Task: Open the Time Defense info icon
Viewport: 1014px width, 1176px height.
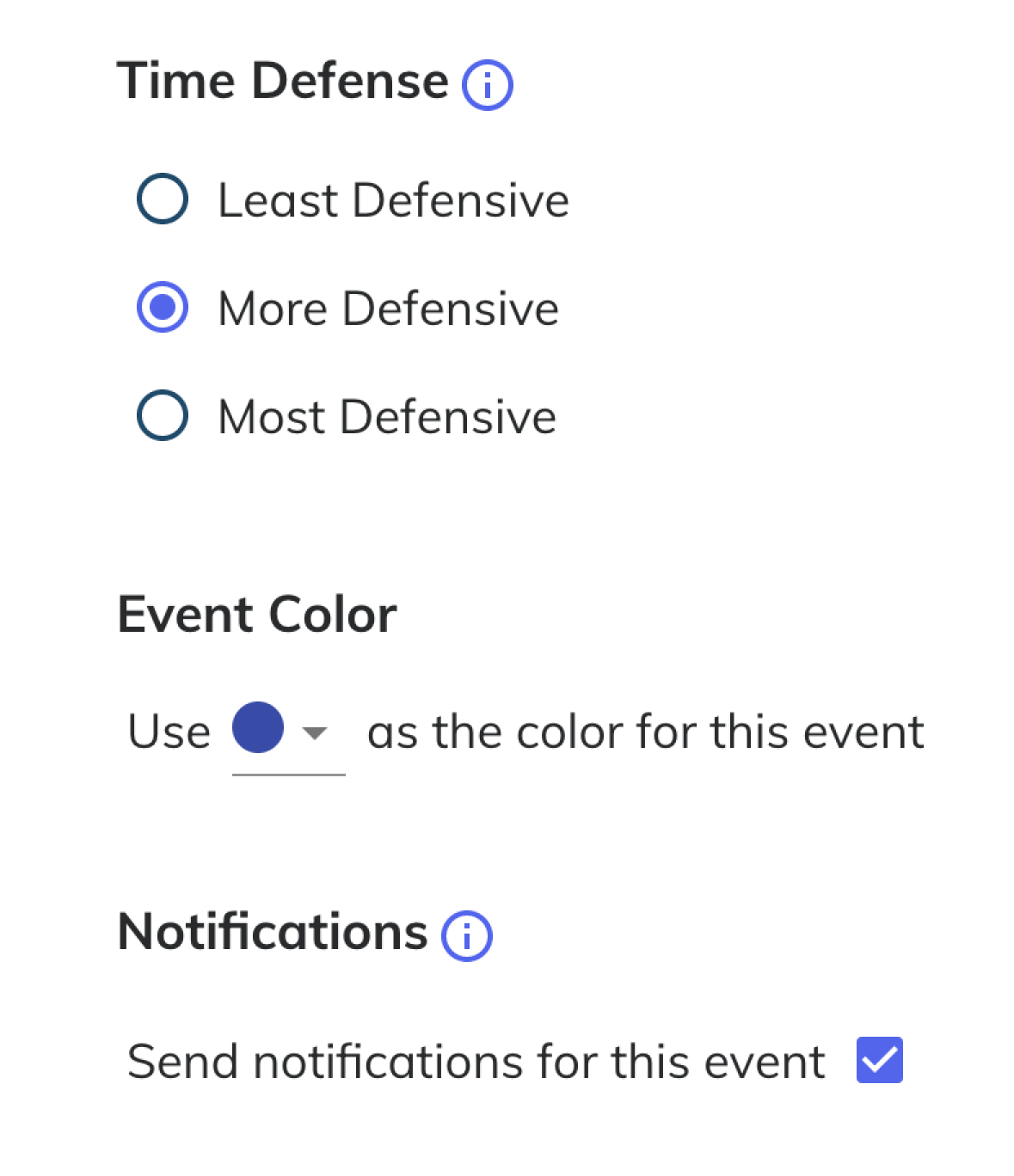Action: pyautogui.click(x=488, y=85)
